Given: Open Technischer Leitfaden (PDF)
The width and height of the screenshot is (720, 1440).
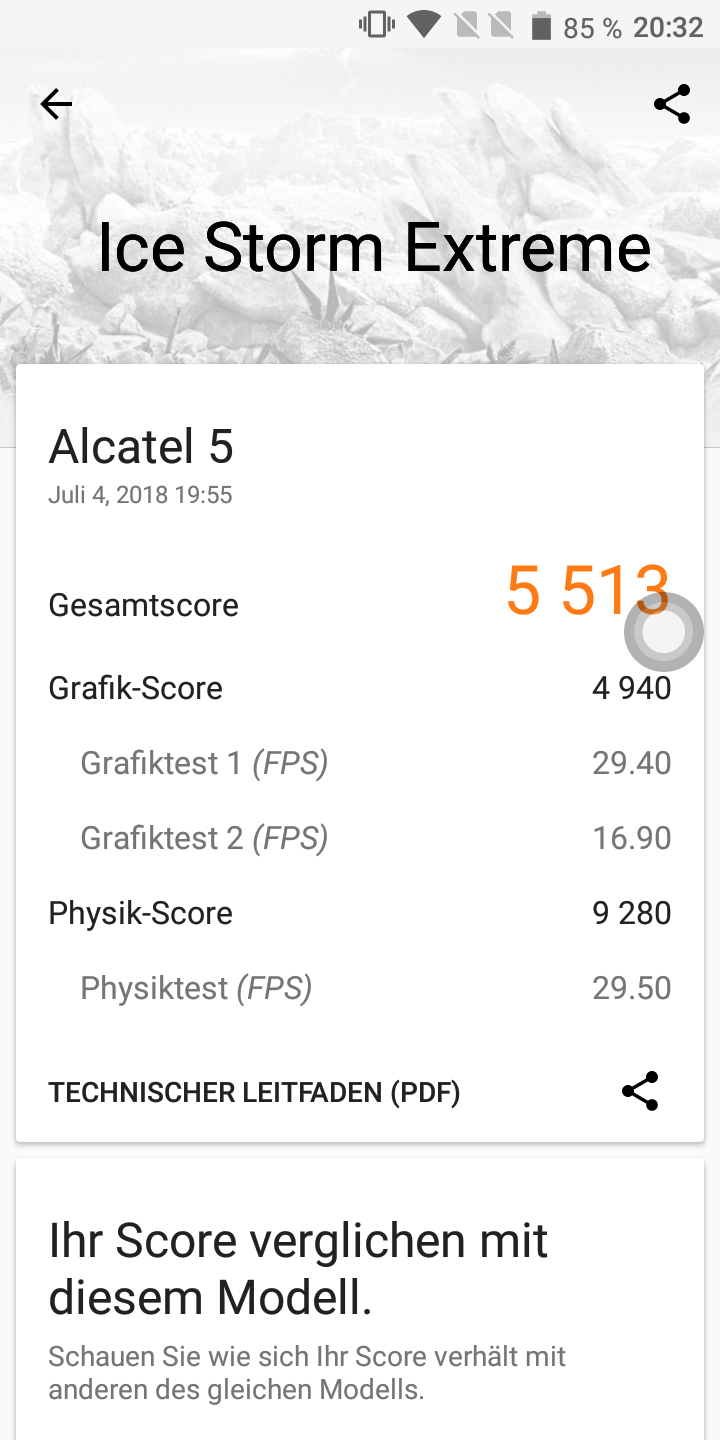Looking at the screenshot, I should pyautogui.click(x=254, y=1093).
